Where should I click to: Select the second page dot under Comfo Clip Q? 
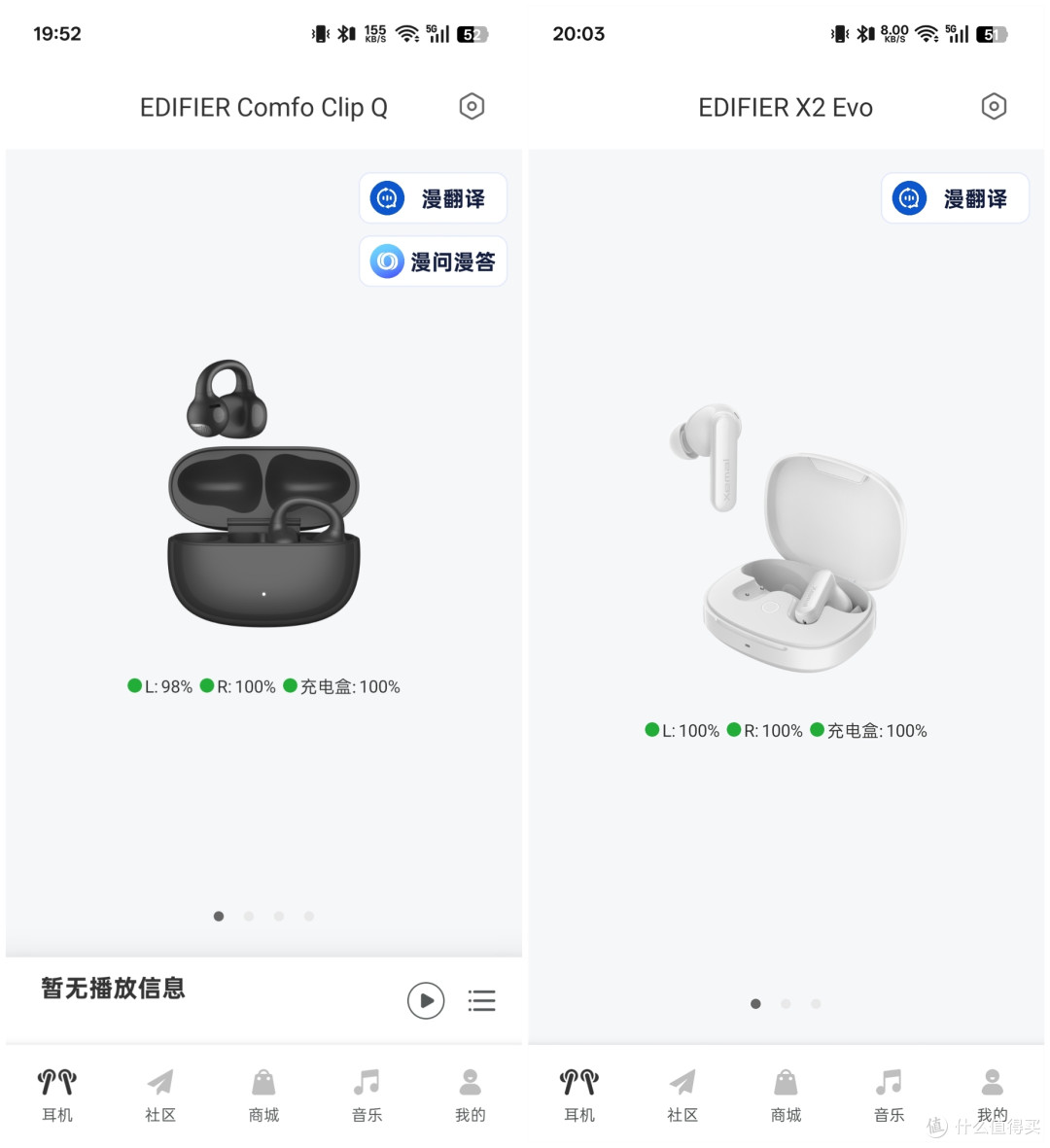pyautogui.click(x=249, y=915)
